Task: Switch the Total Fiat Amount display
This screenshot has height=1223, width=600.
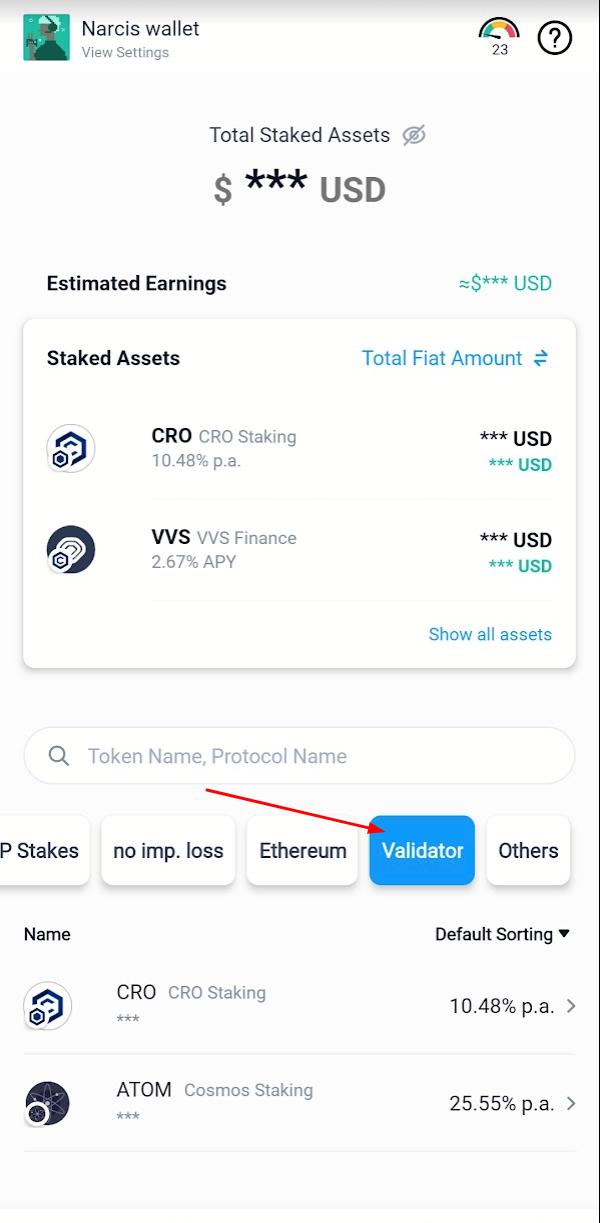Action: pos(455,358)
